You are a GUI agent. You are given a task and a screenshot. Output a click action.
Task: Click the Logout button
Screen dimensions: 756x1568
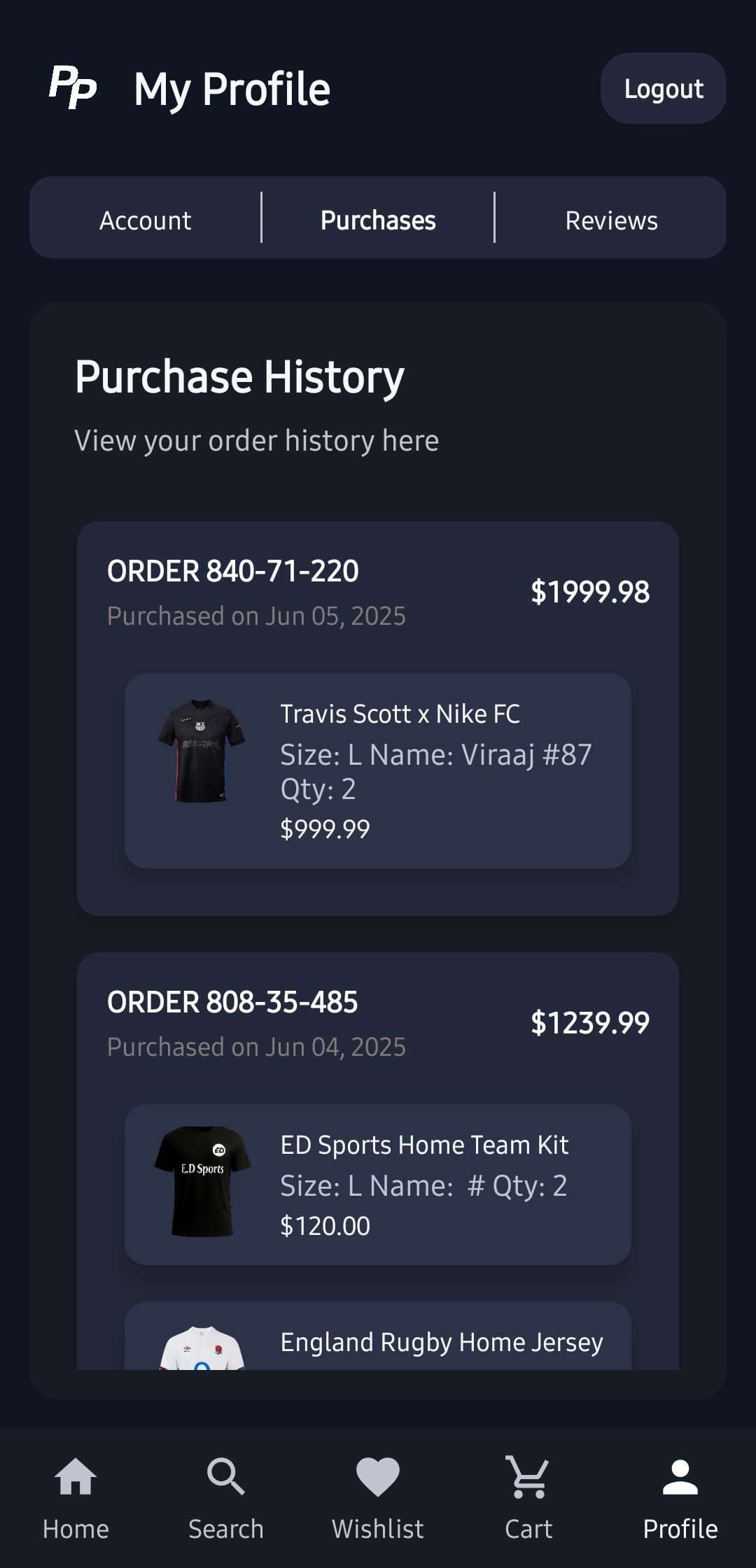click(x=663, y=88)
